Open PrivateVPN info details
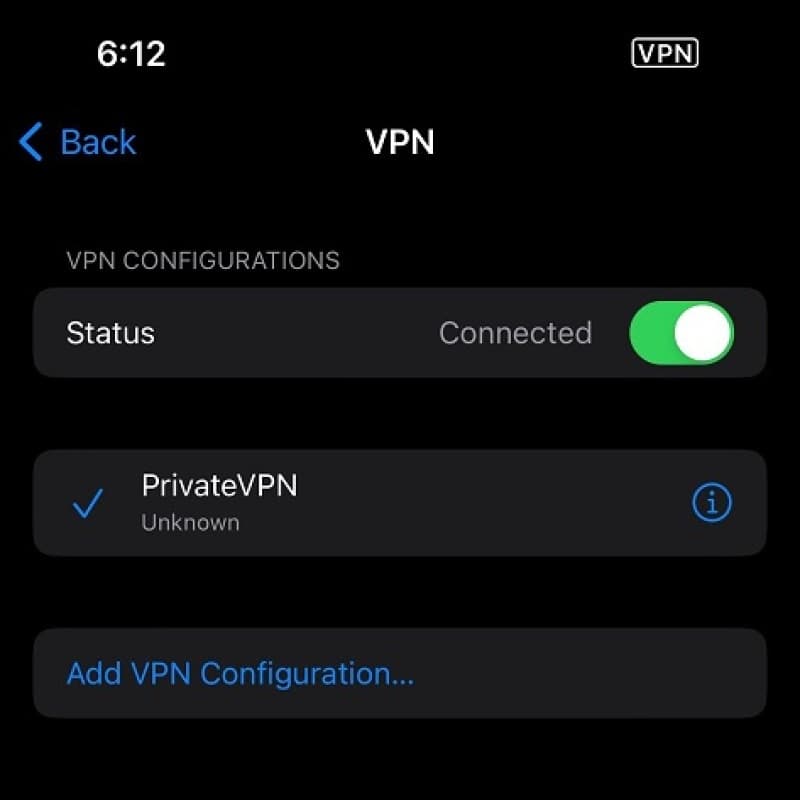This screenshot has width=800, height=800. pyautogui.click(x=712, y=503)
